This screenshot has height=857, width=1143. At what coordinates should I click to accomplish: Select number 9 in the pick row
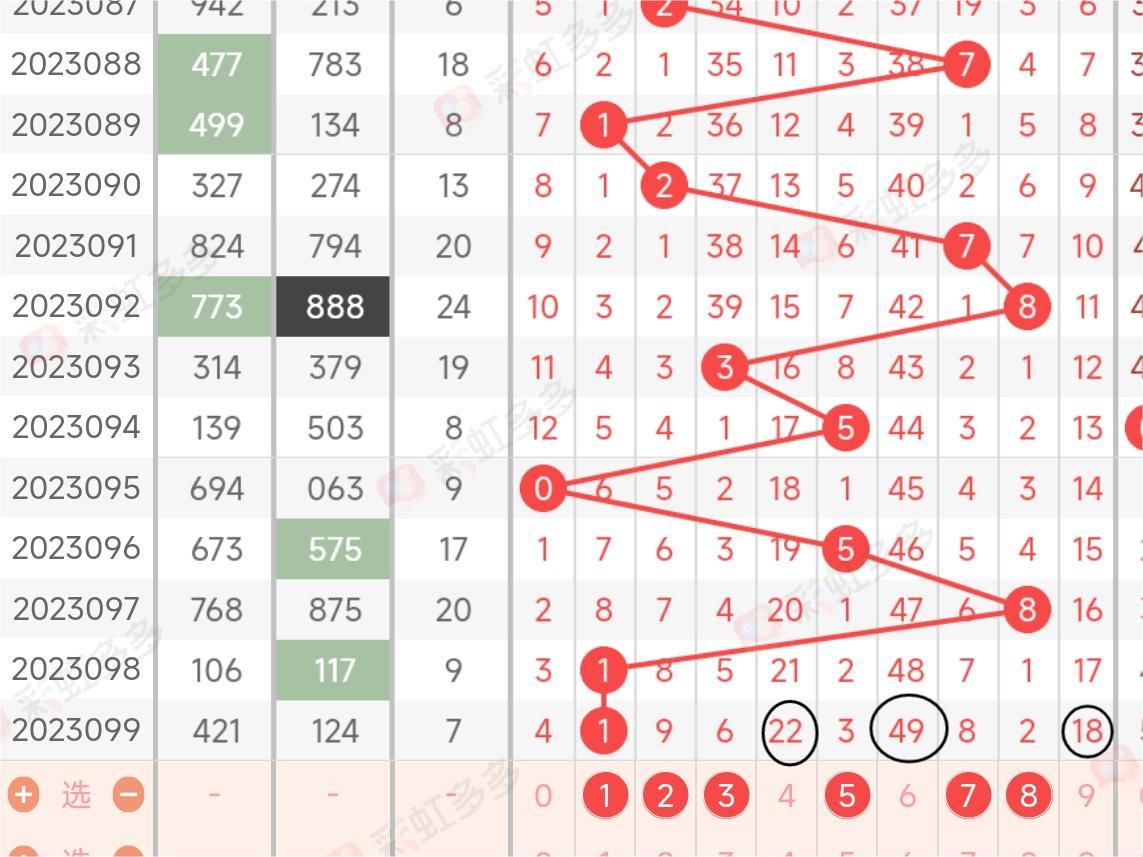coord(1087,795)
